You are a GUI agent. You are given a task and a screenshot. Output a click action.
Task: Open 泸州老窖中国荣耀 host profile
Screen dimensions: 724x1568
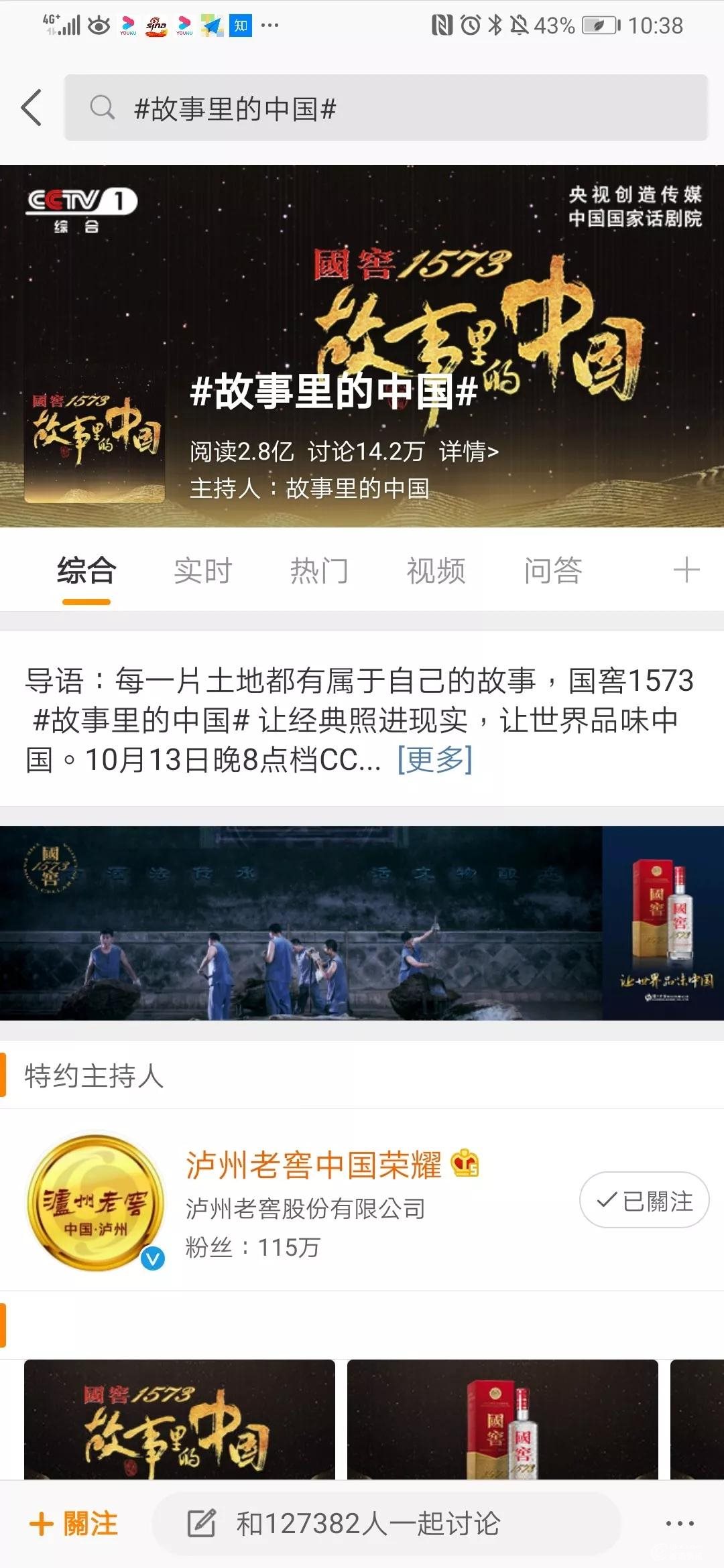click(x=313, y=1165)
